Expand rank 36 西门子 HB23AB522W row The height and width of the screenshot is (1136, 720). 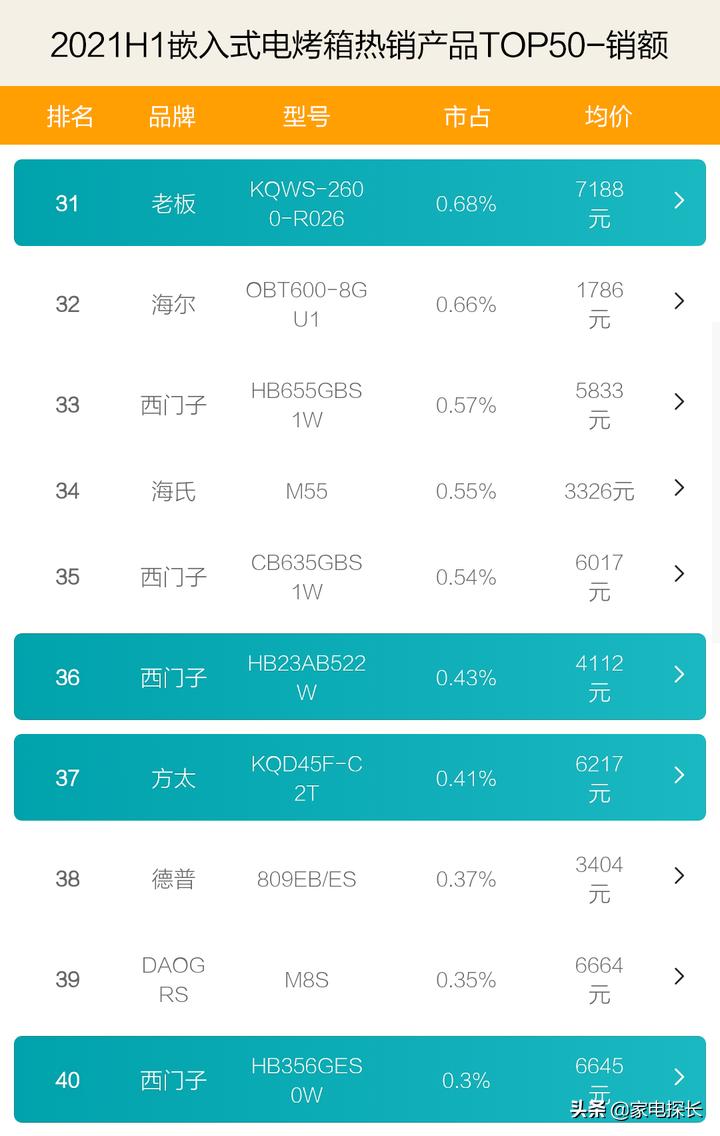(x=679, y=677)
